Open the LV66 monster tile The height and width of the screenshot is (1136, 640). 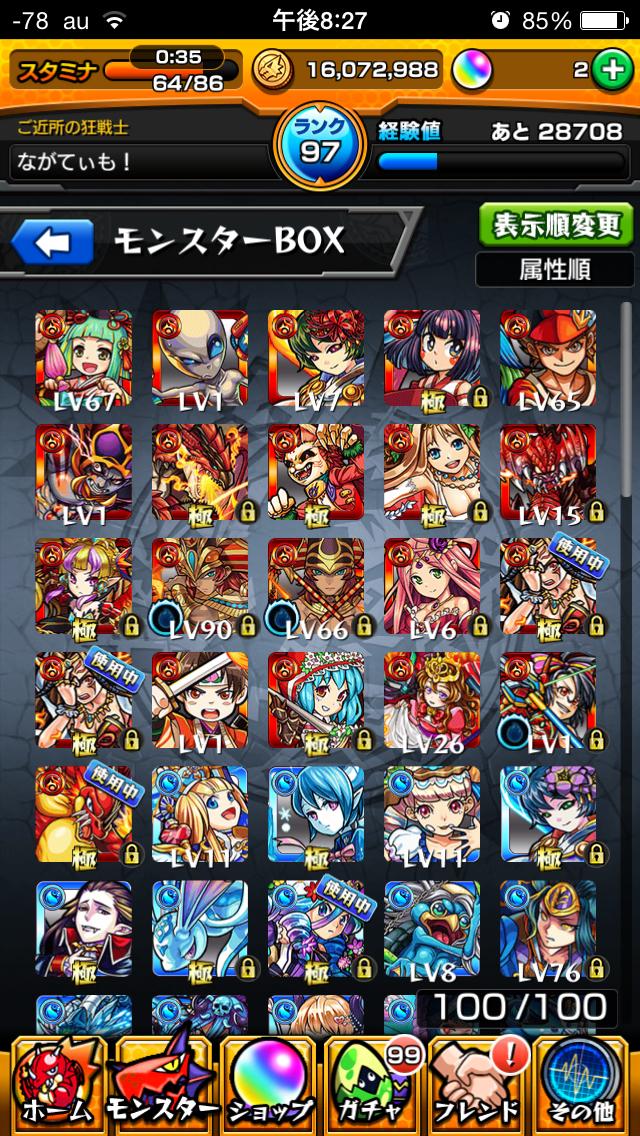coord(316,588)
